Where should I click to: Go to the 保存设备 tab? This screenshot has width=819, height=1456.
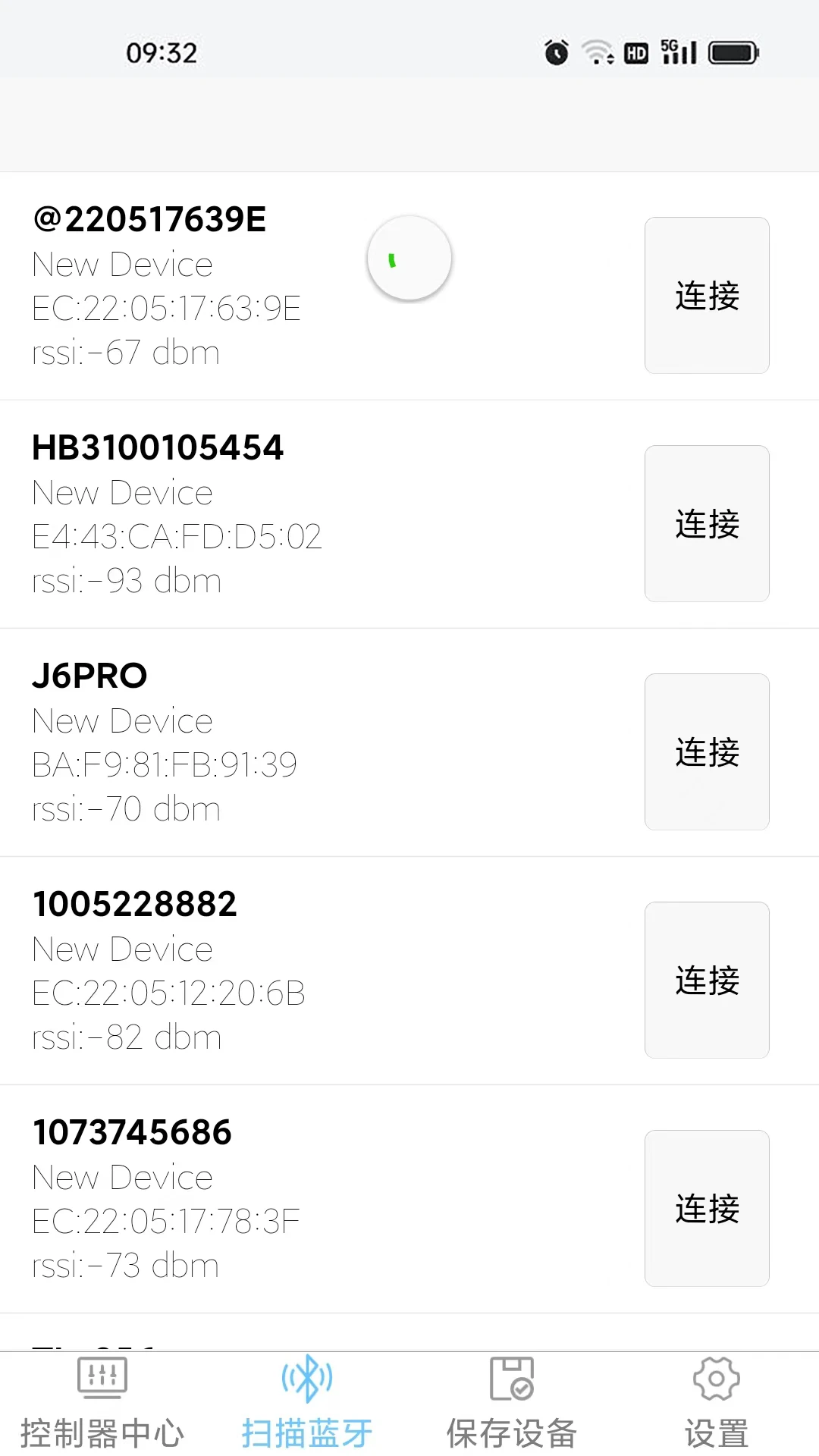coord(512,1404)
